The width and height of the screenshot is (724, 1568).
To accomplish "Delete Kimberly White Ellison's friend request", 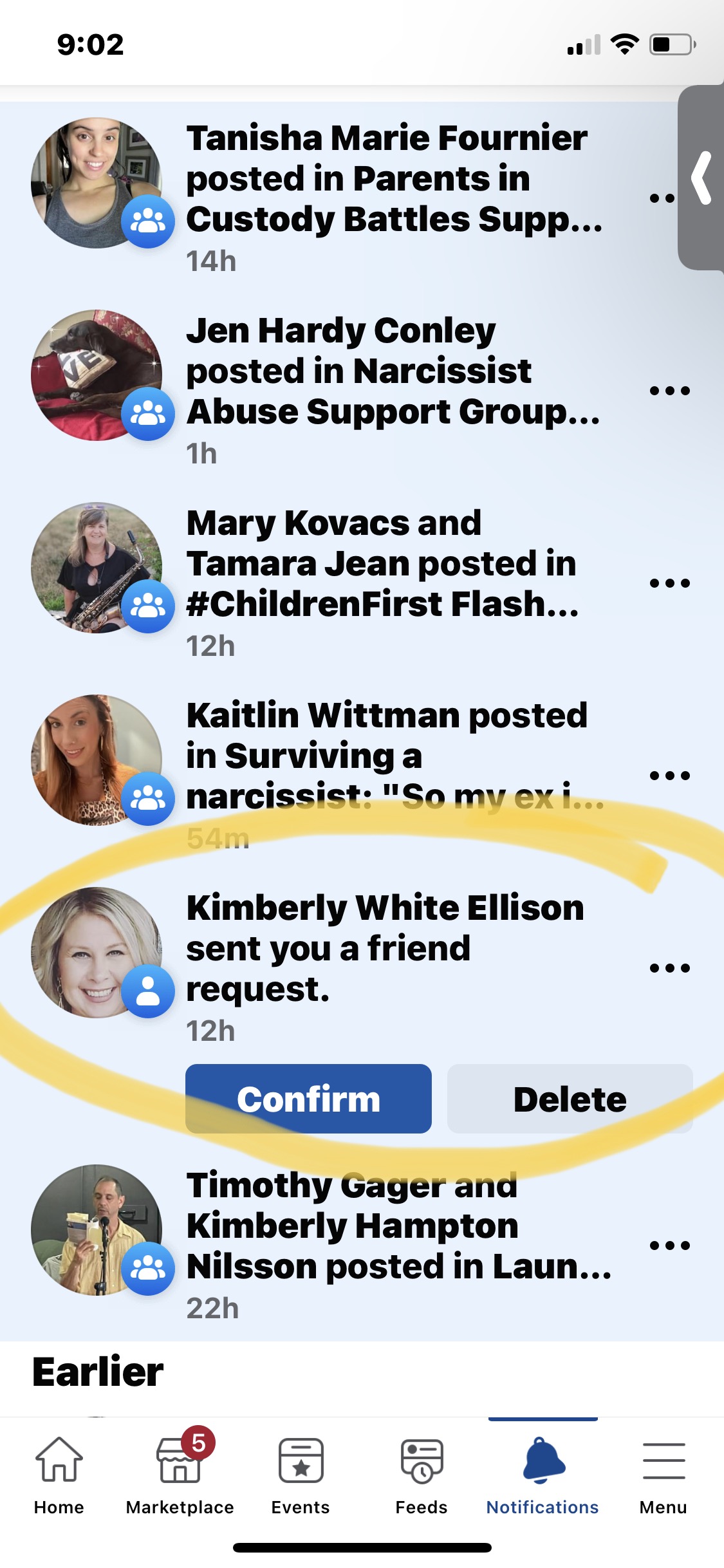I will pyautogui.click(x=570, y=1098).
